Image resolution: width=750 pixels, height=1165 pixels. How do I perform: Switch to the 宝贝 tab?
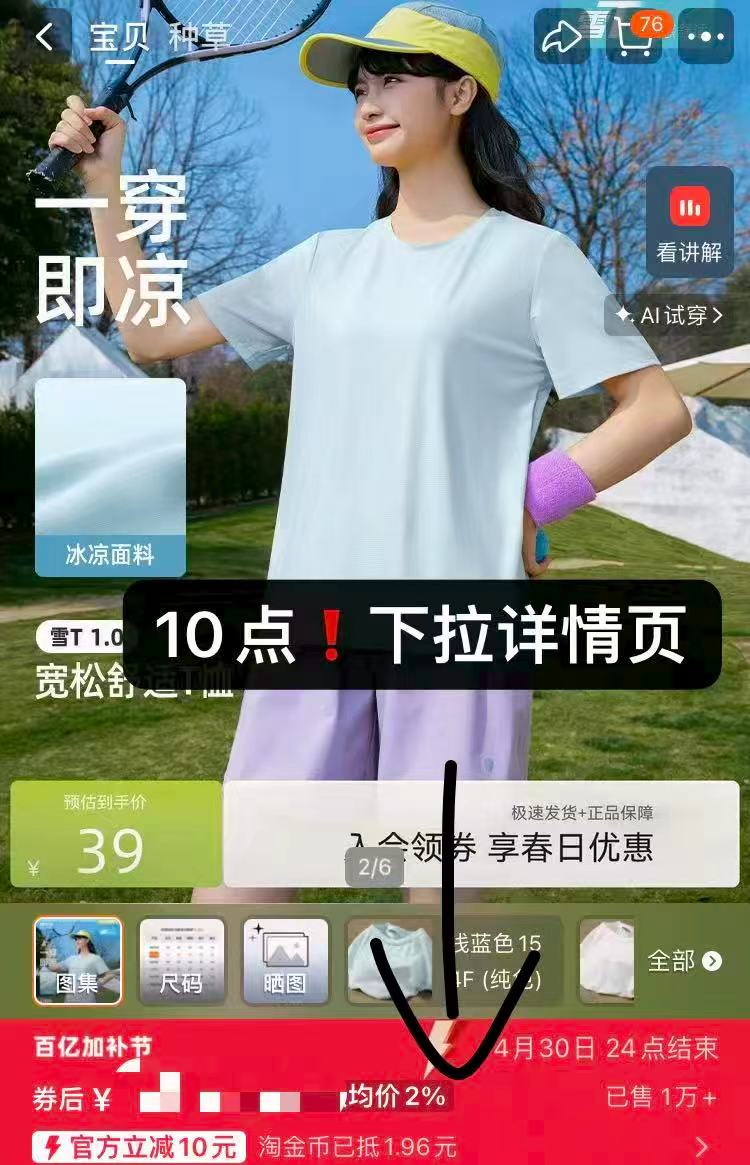point(118,38)
